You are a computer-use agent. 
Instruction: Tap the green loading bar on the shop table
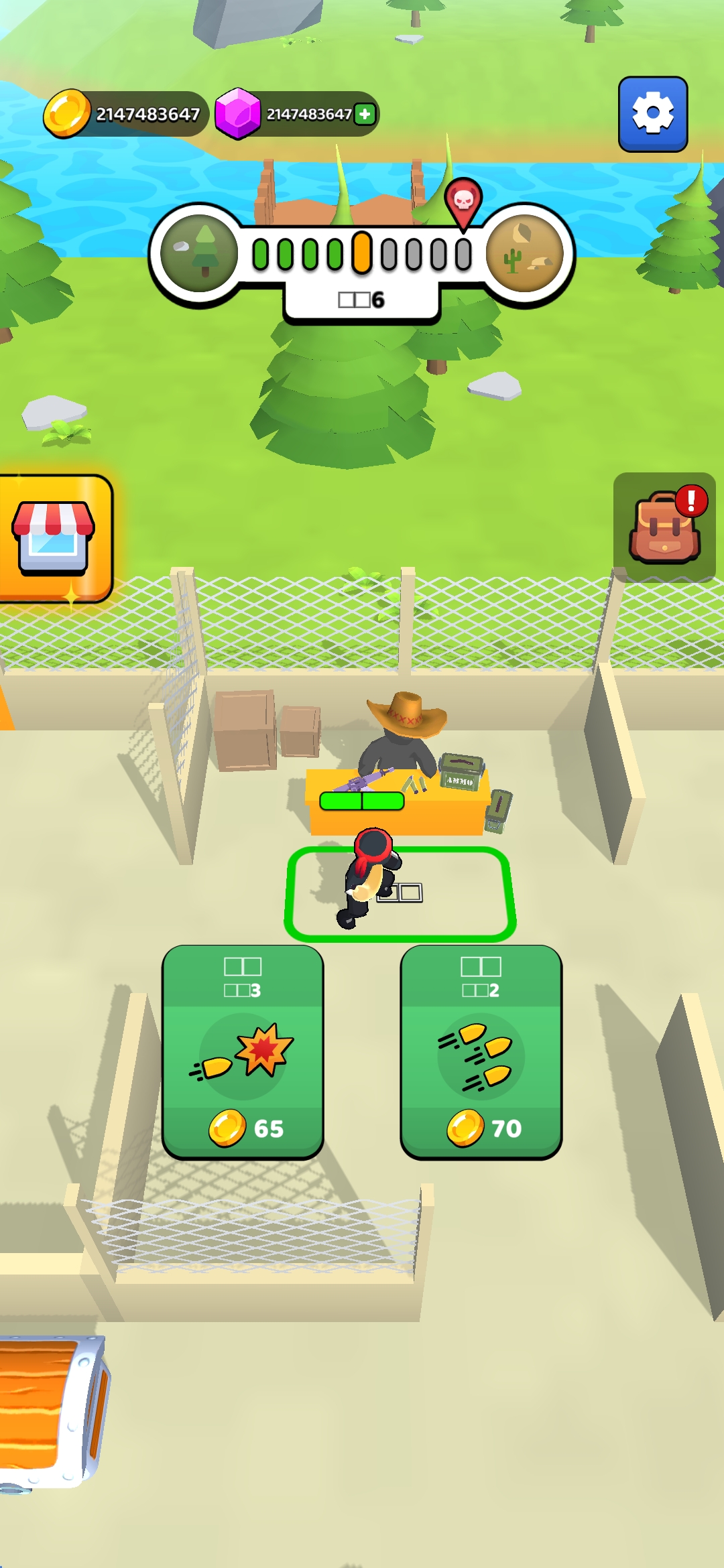[362, 801]
